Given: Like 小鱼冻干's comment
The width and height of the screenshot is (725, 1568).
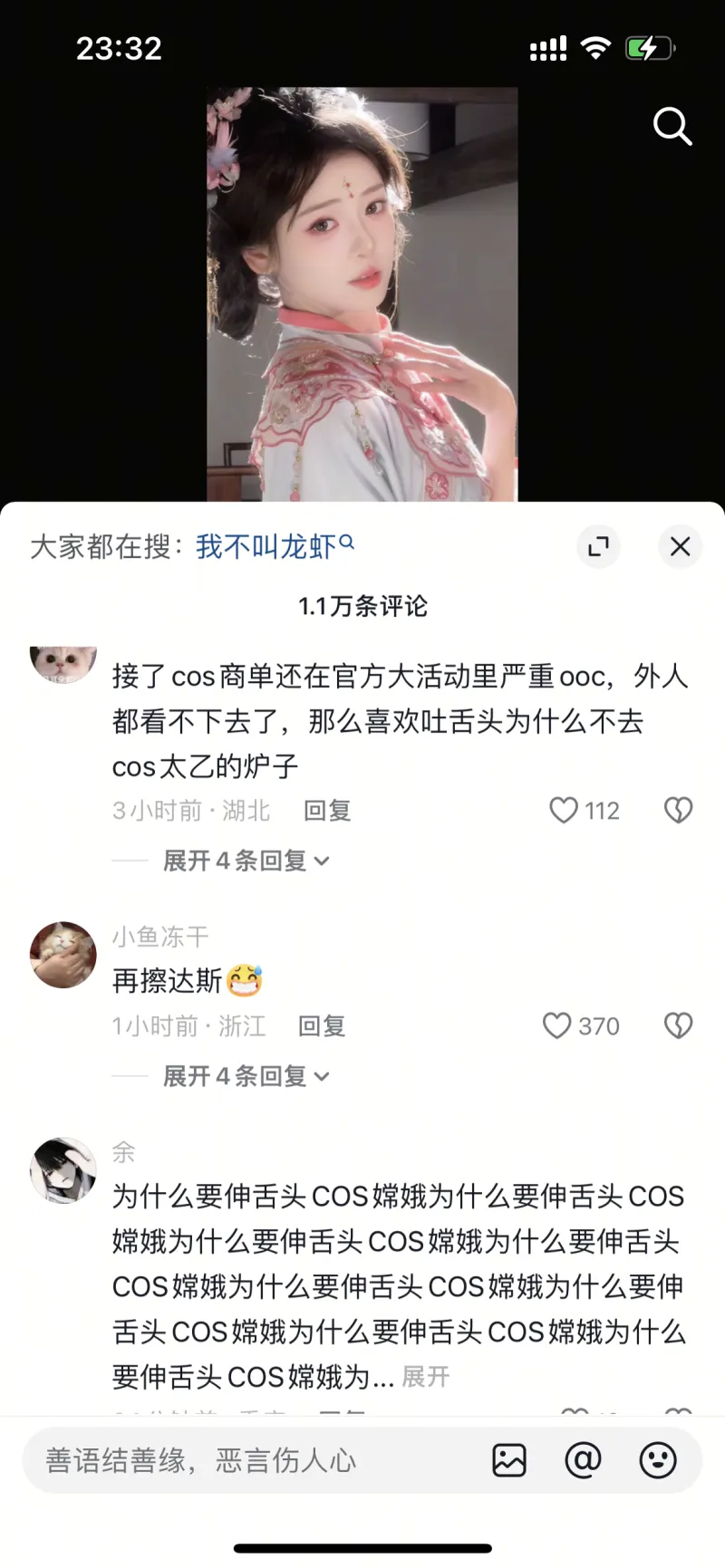Looking at the screenshot, I should point(556,1025).
